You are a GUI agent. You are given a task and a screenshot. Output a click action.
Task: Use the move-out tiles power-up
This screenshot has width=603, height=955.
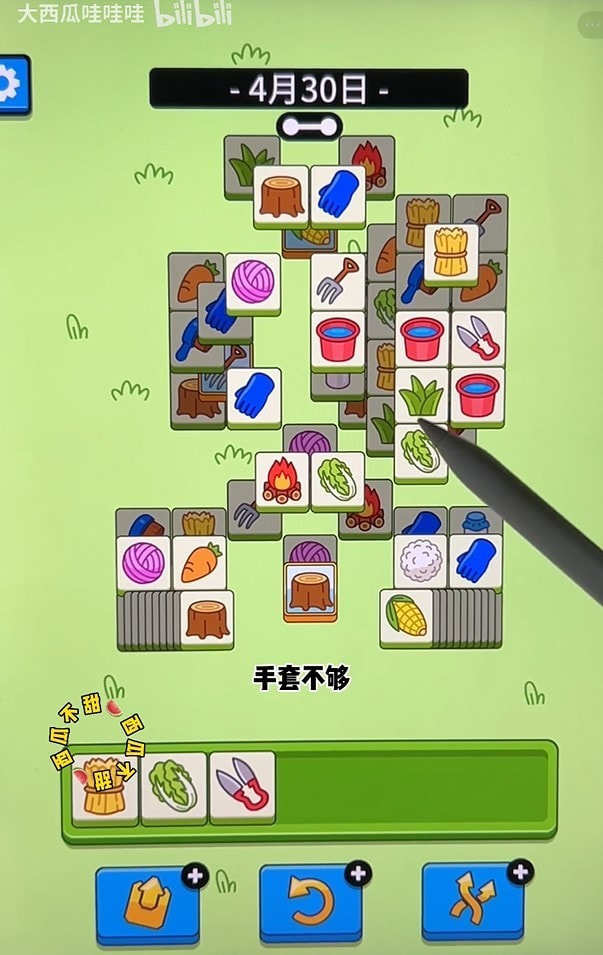click(x=147, y=905)
